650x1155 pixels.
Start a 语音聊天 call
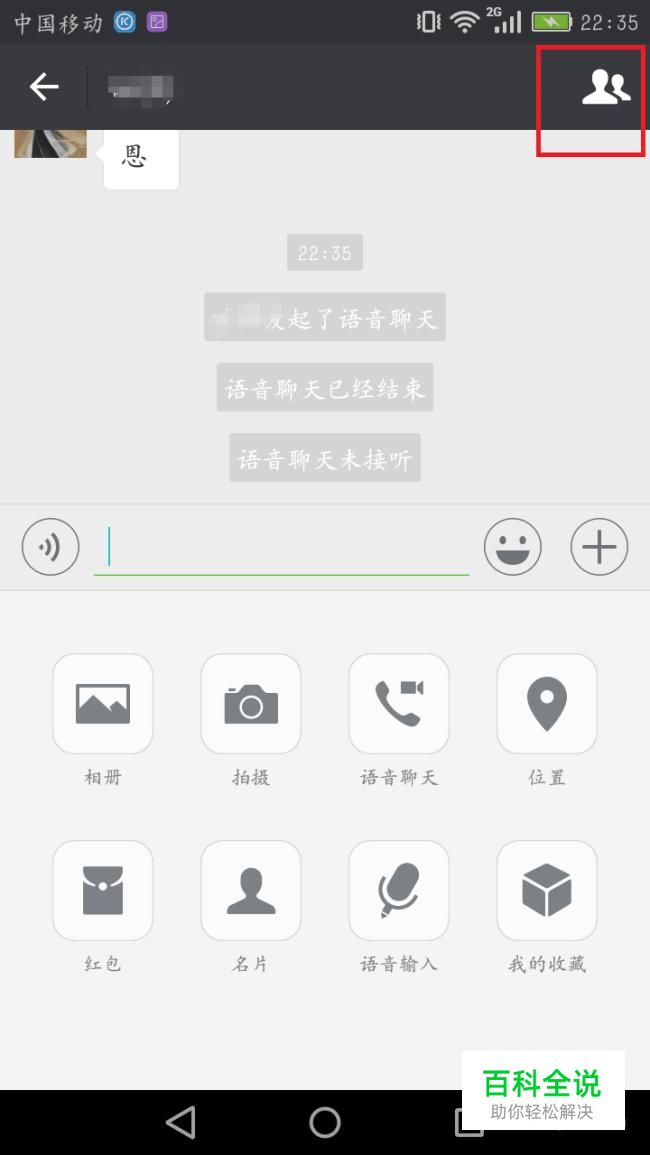pos(399,704)
